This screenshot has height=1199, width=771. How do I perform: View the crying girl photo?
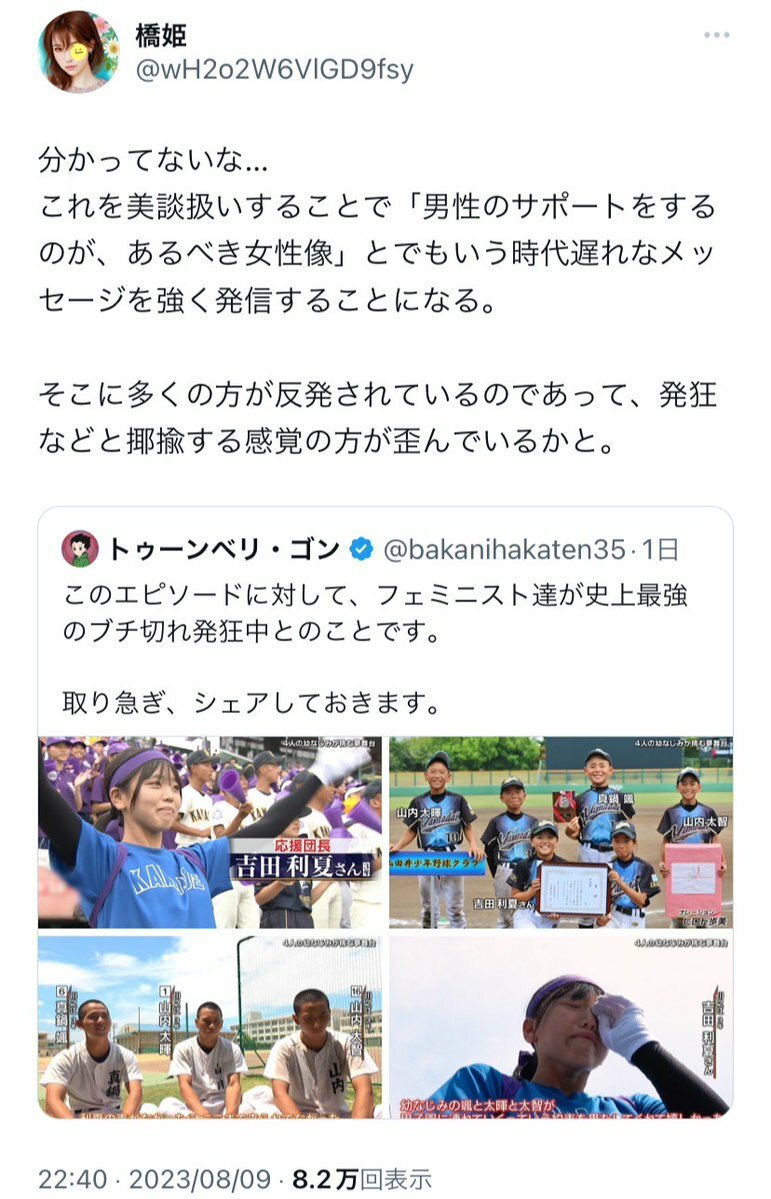pyautogui.click(x=561, y=1026)
